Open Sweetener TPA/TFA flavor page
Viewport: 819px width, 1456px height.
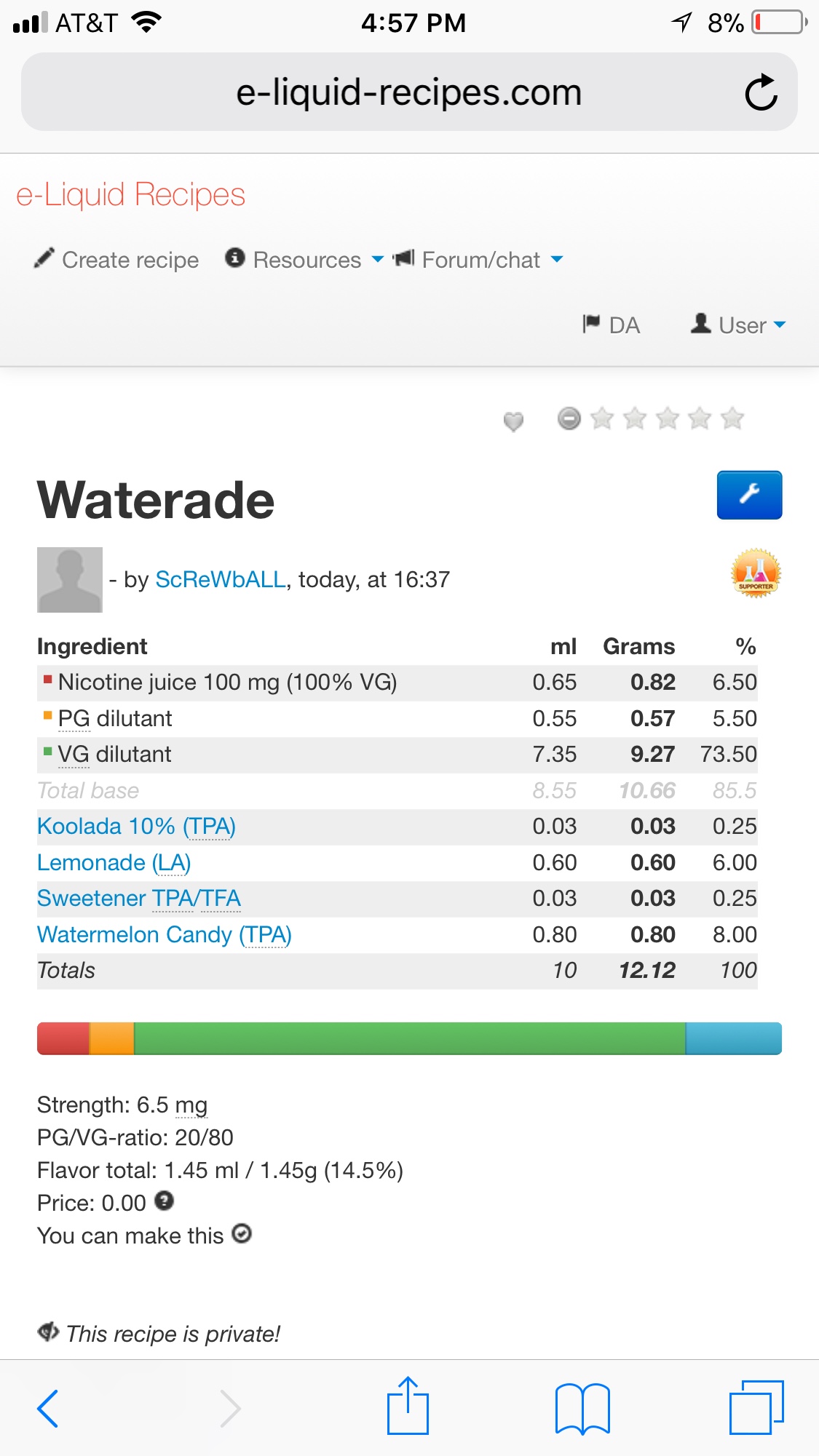click(x=139, y=899)
